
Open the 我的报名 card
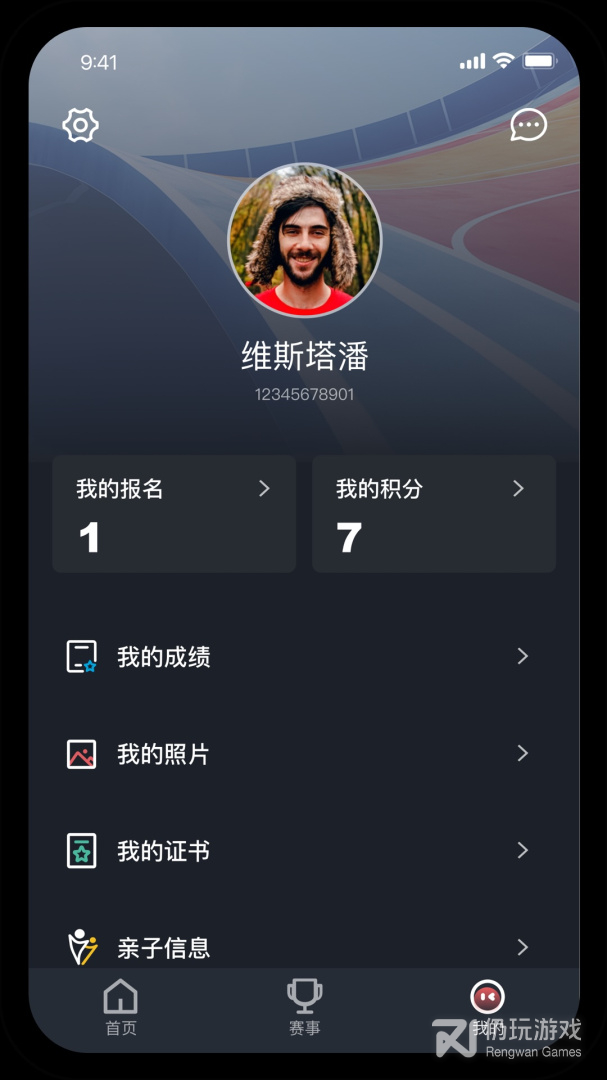[x=174, y=514]
